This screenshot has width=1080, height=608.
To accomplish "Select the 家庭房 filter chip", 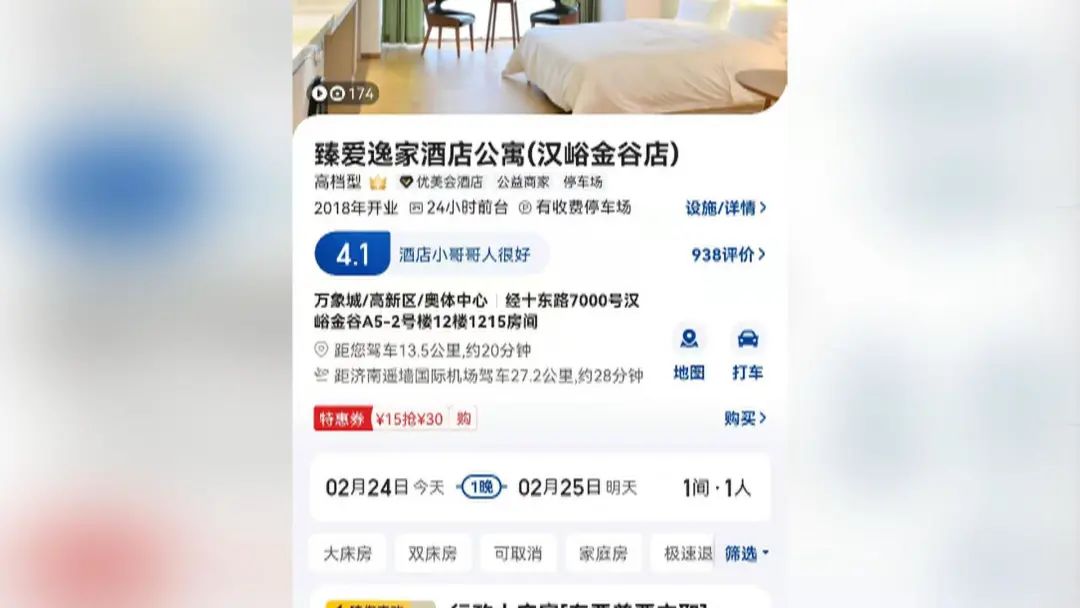I will coord(603,553).
